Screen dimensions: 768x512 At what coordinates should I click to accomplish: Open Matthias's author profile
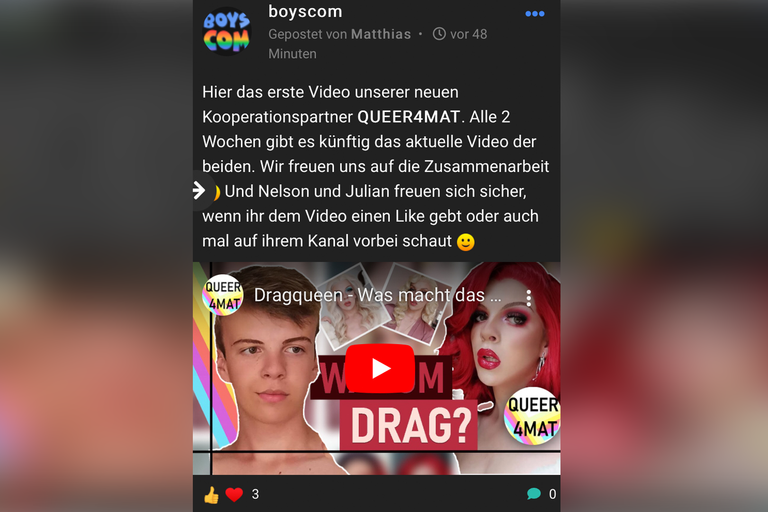click(381, 34)
